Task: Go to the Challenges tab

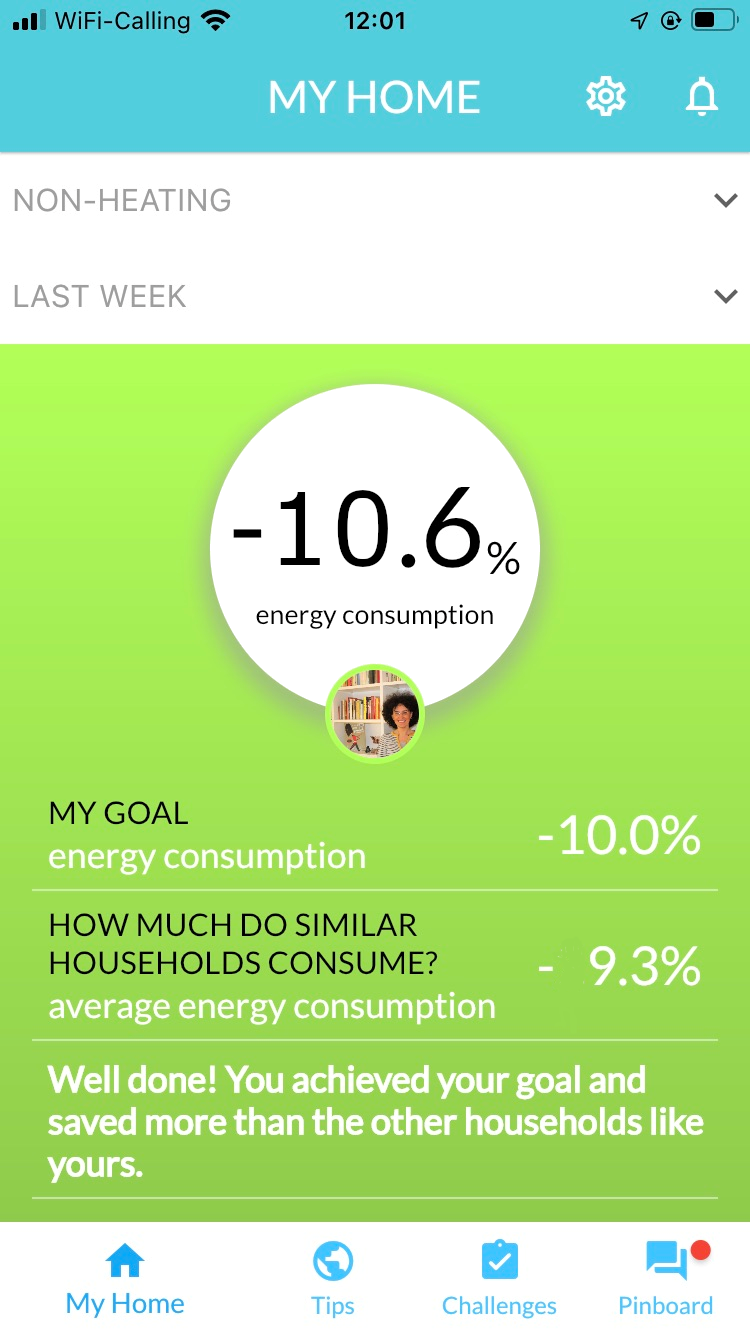Action: [499, 1279]
